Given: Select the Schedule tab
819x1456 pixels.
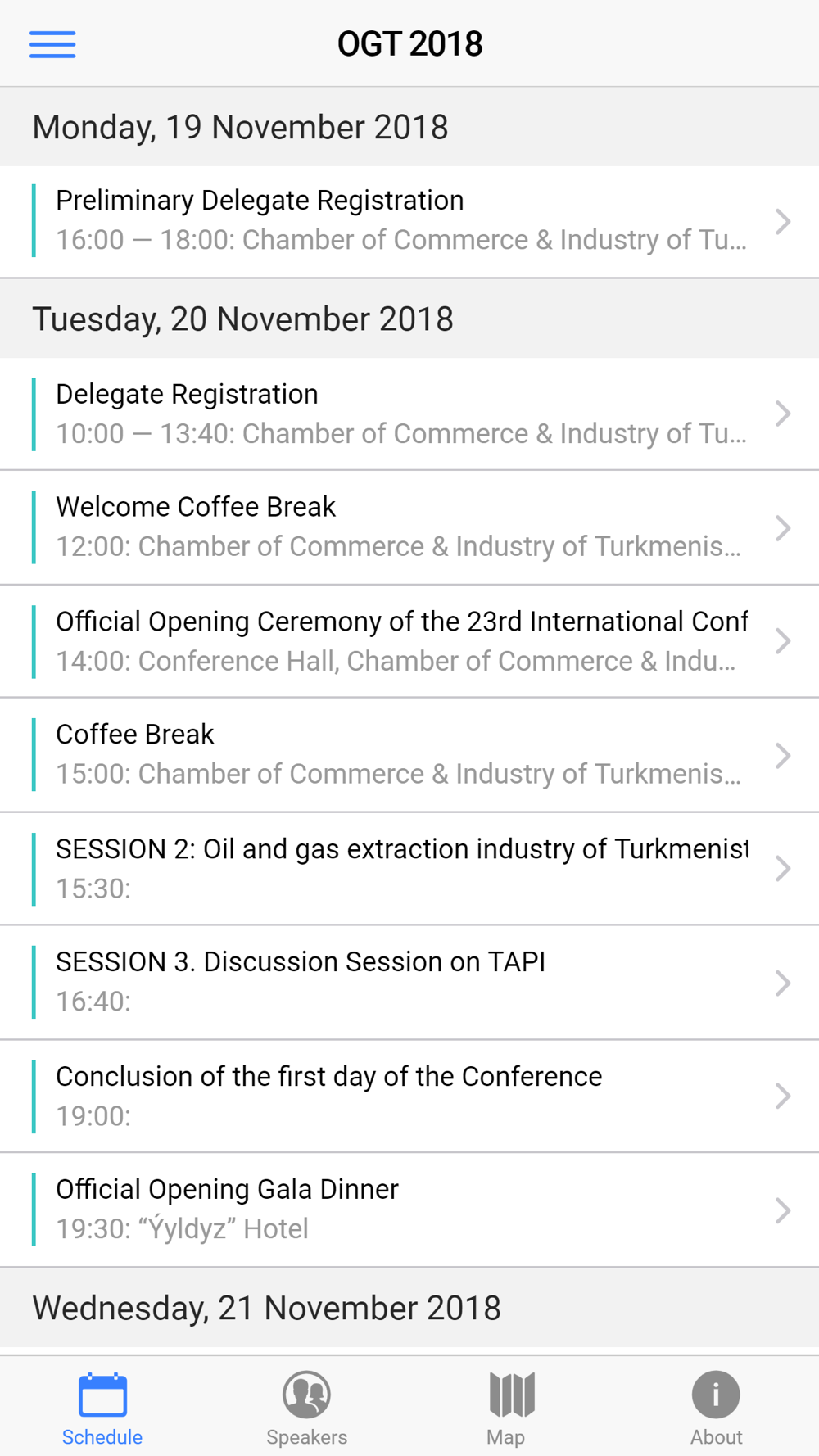Looking at the screenshot, I should pyautogui.click(x=102, y=1407).
